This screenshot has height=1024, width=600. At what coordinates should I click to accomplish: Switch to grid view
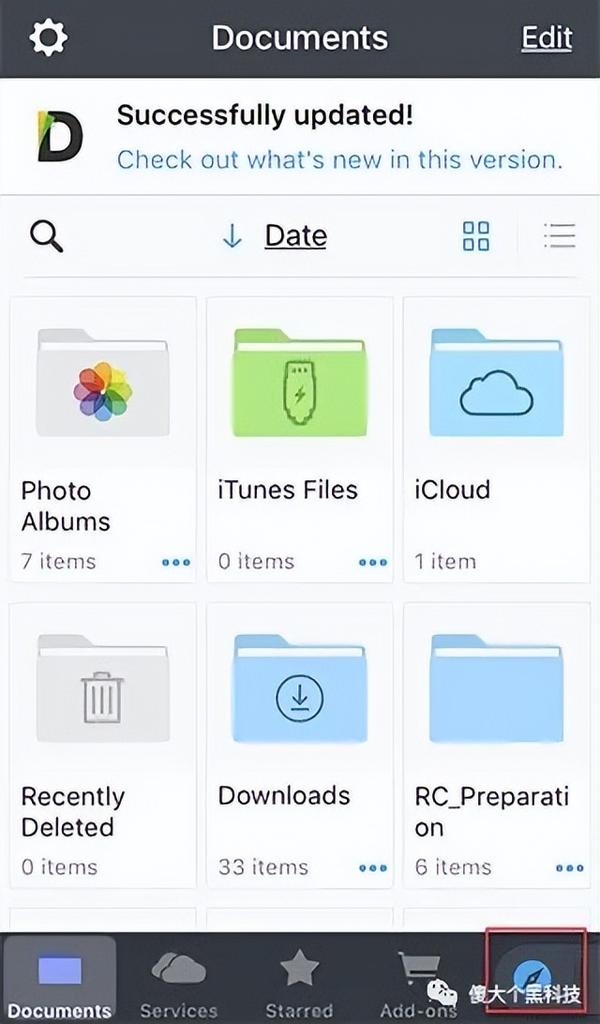pyautogui.click(x=476, y=236)
